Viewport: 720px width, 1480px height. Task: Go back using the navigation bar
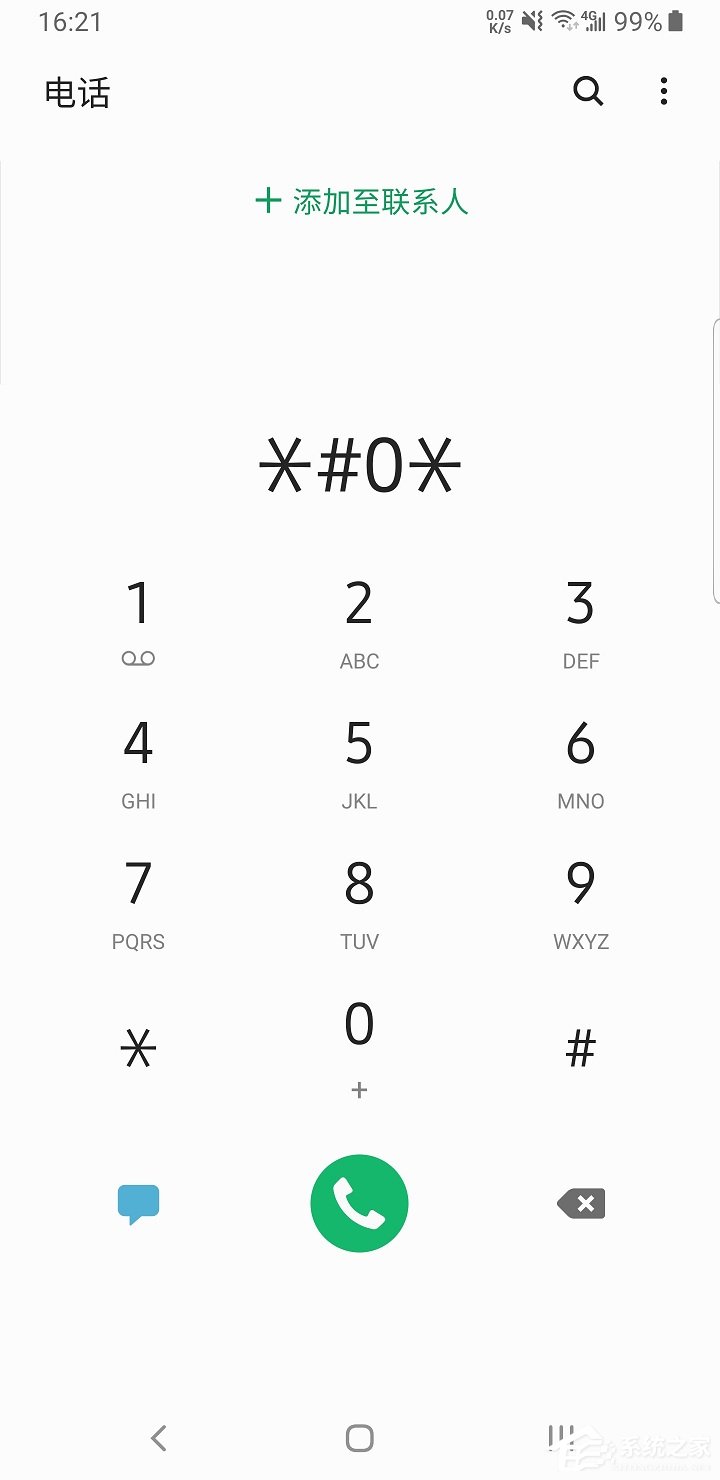tap(158, 1438)
